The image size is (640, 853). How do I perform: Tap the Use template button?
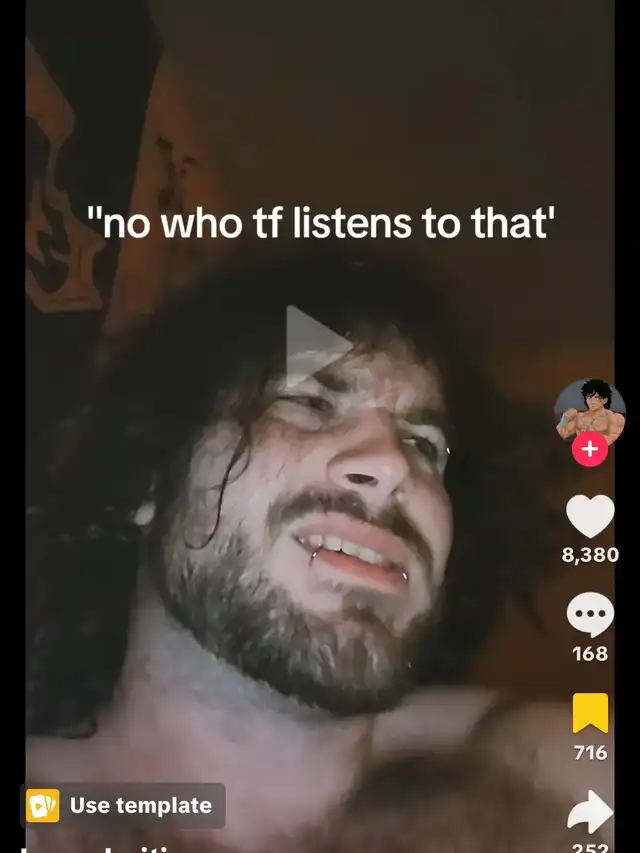[123, 805]
